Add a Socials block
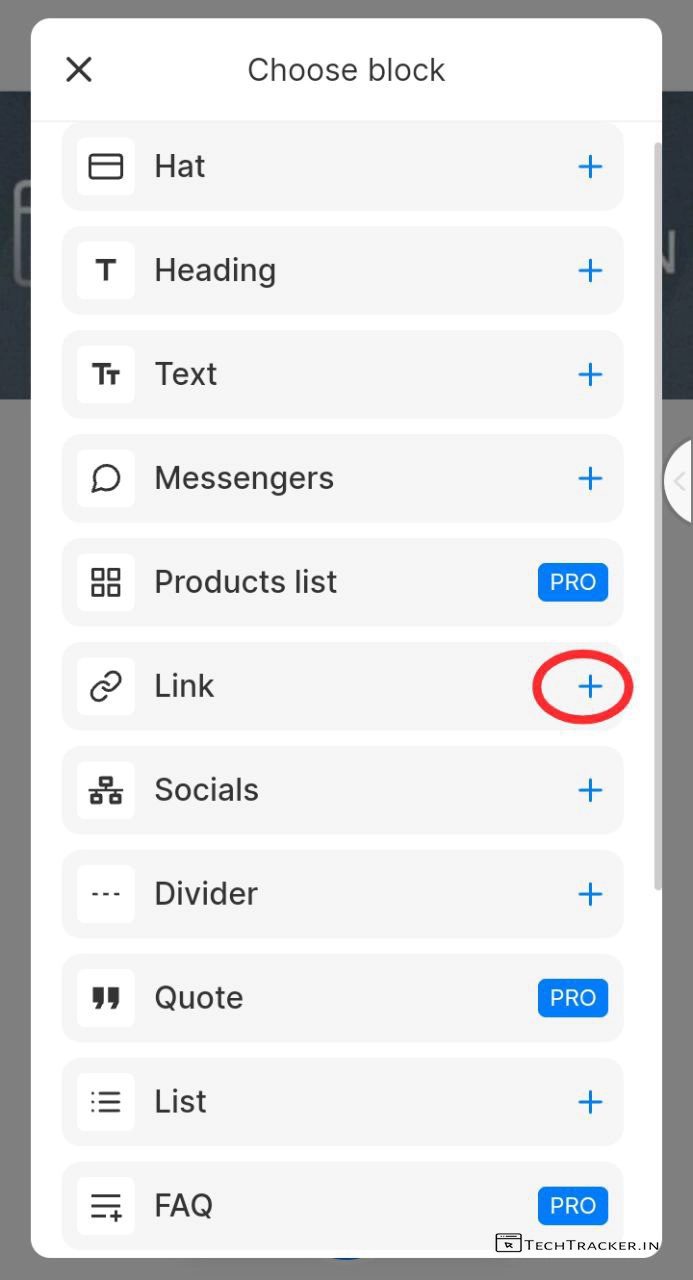 (x=590, y=790)
